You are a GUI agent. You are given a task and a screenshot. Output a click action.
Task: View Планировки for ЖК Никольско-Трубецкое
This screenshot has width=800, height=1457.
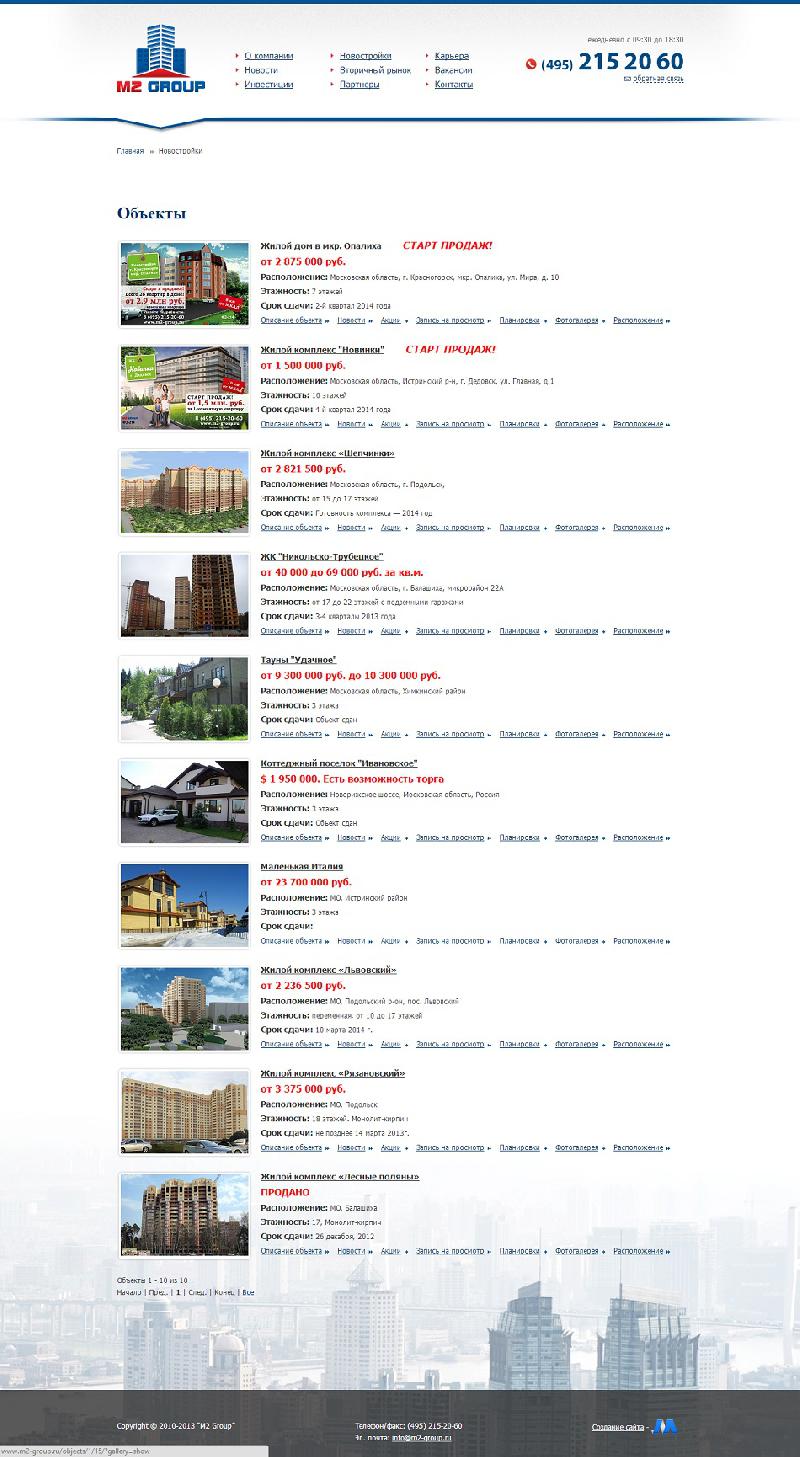(520, 631)
